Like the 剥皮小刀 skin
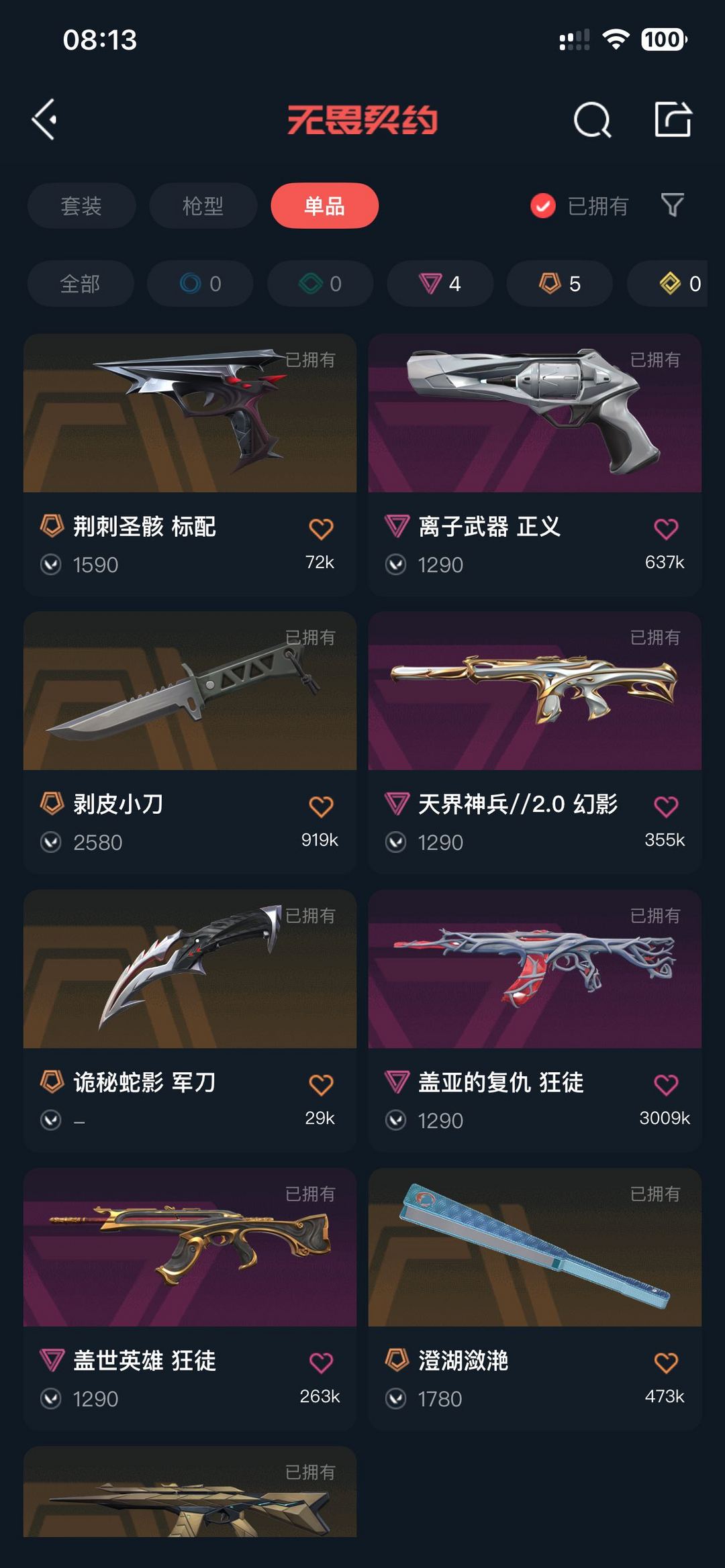The image size is (725, 1568). coord(321,806)
